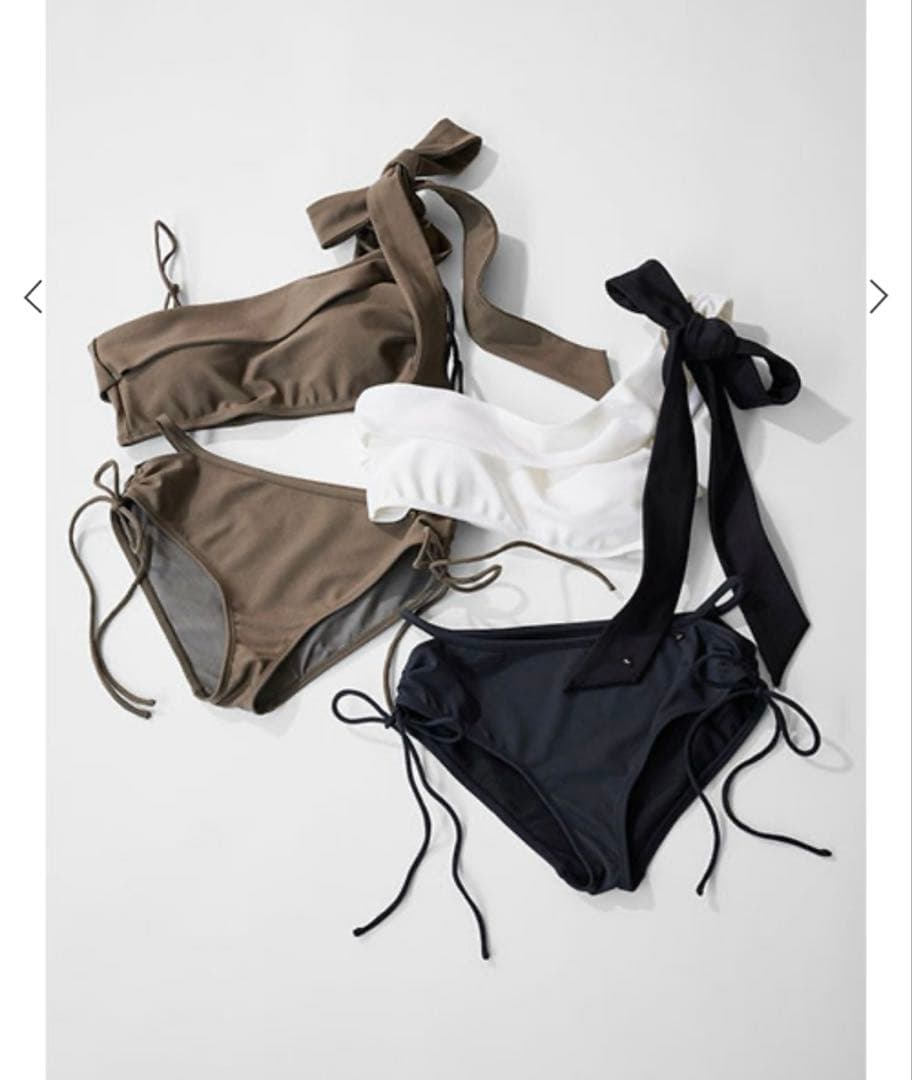
Task: Go to the previous product image
Action: [33, 297]
